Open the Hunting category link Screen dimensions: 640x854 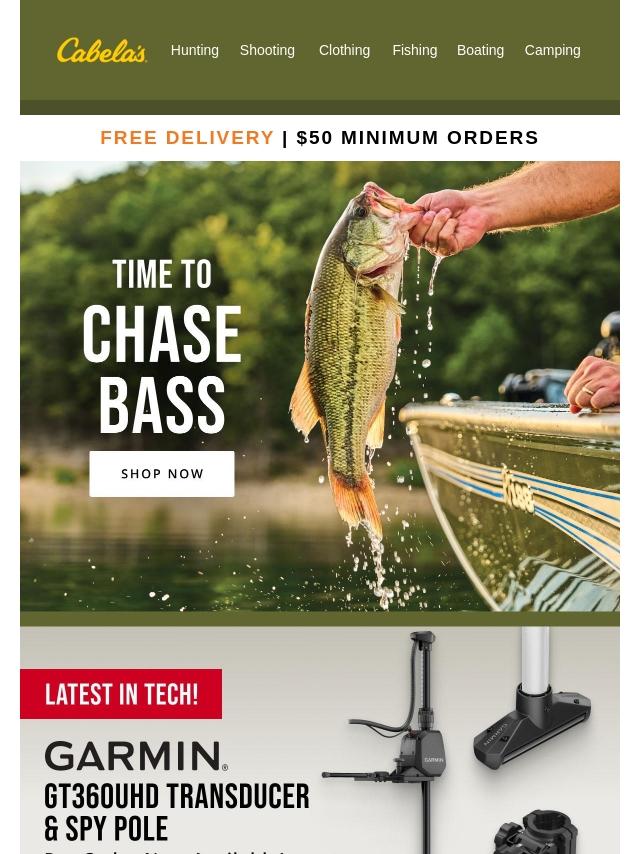(194, 50)
